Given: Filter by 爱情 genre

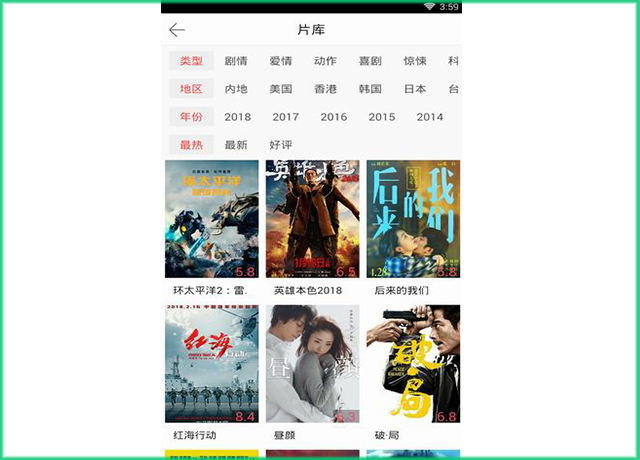Looking at the screenshot, I should coord(281,61).
